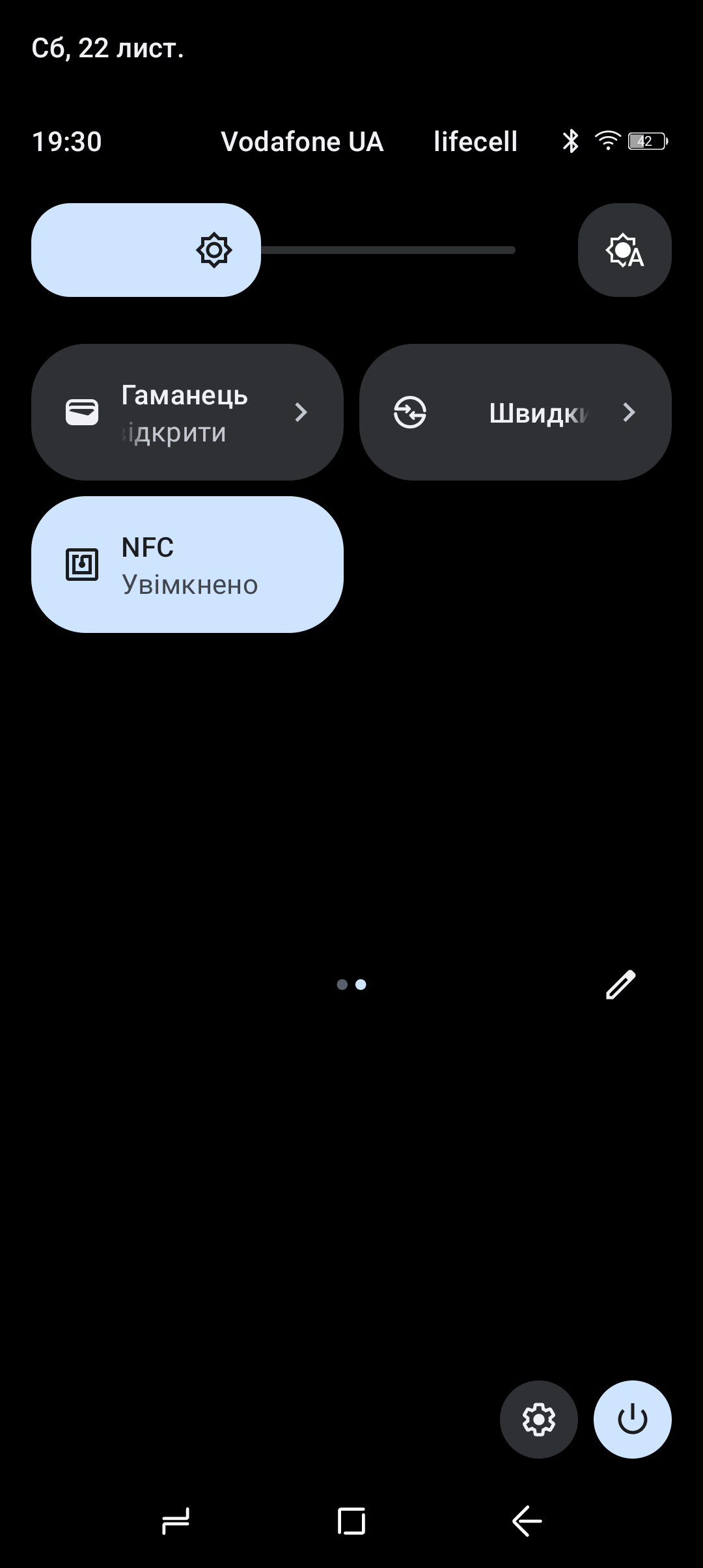Turn off the NFC tile
Viewport: 703px width, 1568px height.
pos(187,565)
